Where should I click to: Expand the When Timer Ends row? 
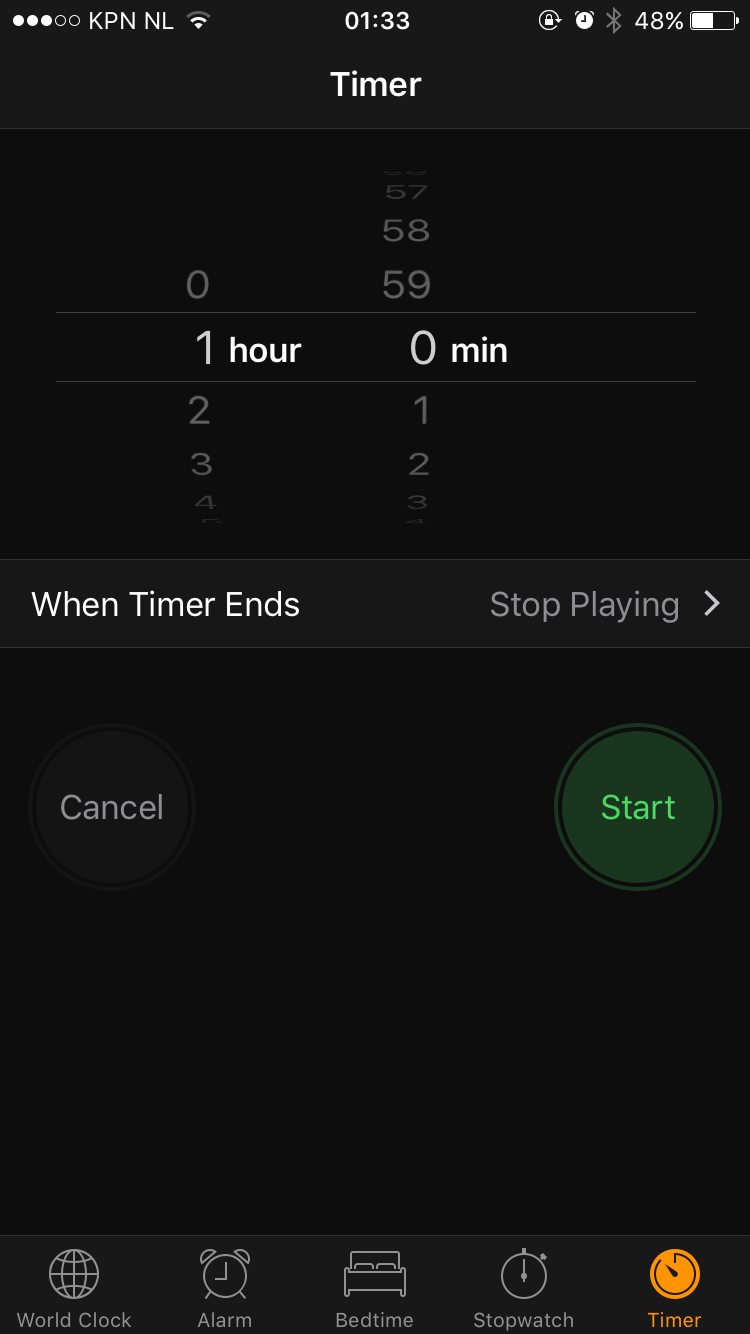tap(375, 604)
